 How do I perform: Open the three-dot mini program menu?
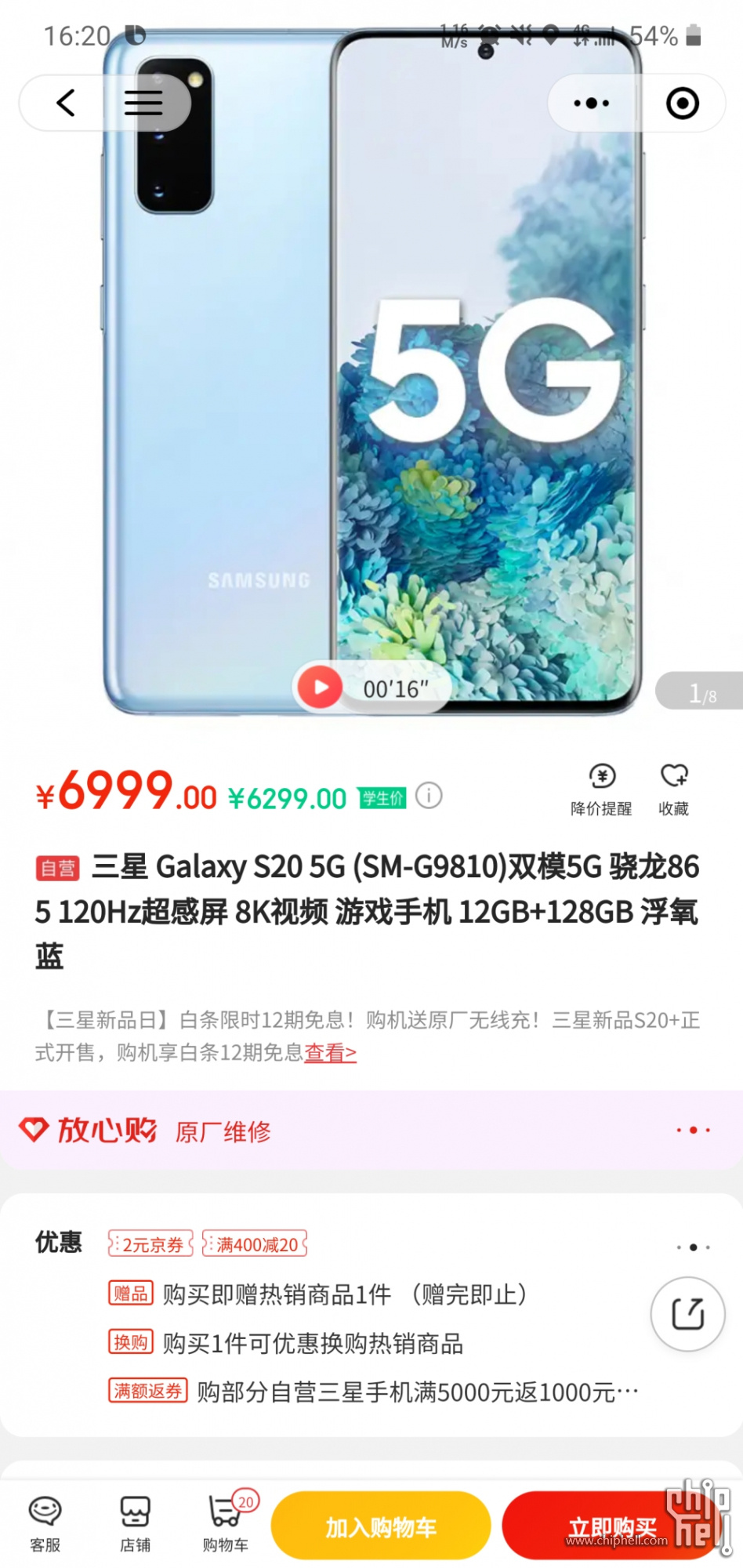click(591, 103)
